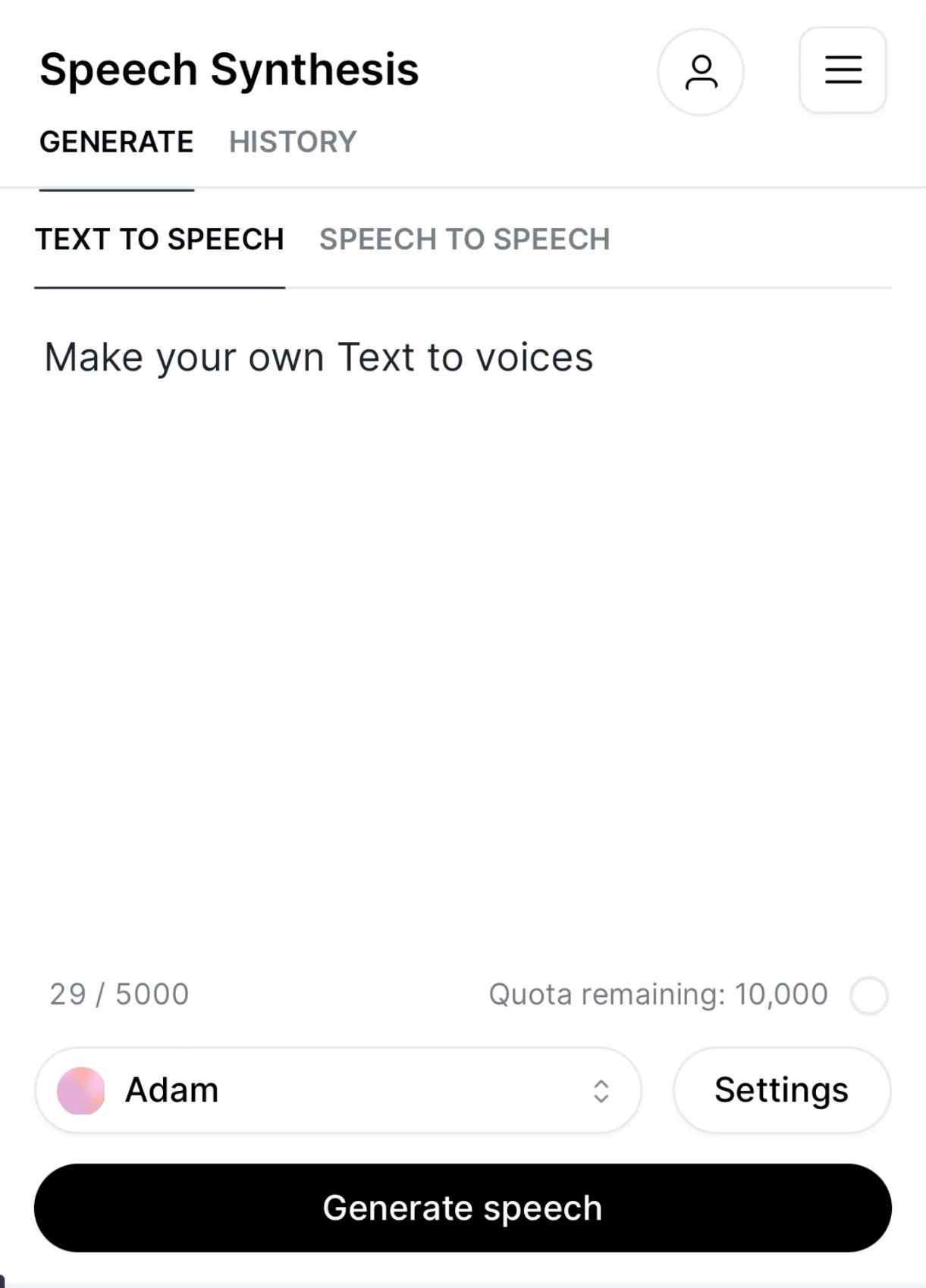Click the 29/5000 character counter
This screenshot has height=1288, width=926.
coord(119,994)
